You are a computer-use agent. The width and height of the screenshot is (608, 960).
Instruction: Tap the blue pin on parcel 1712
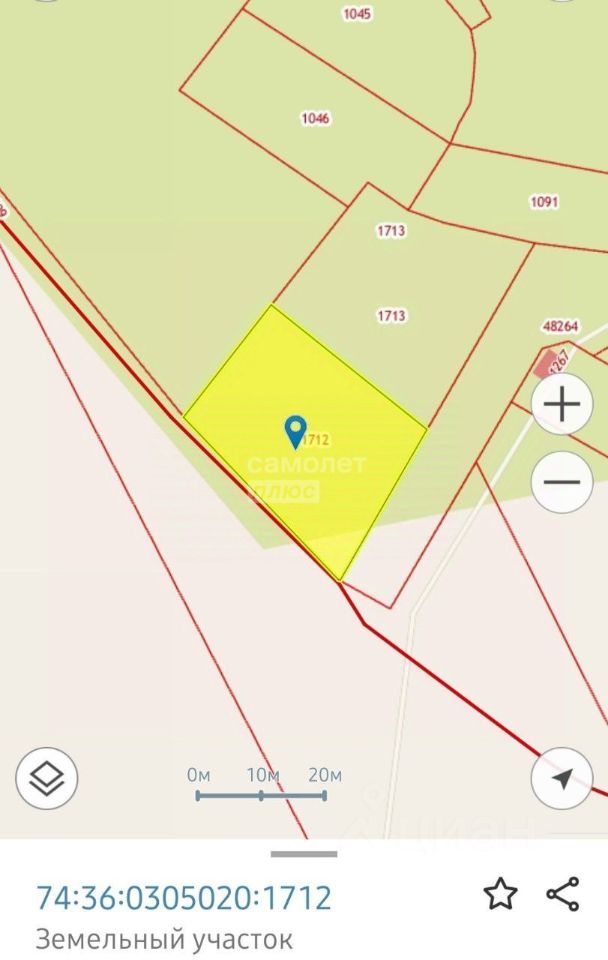coord(295,432)
